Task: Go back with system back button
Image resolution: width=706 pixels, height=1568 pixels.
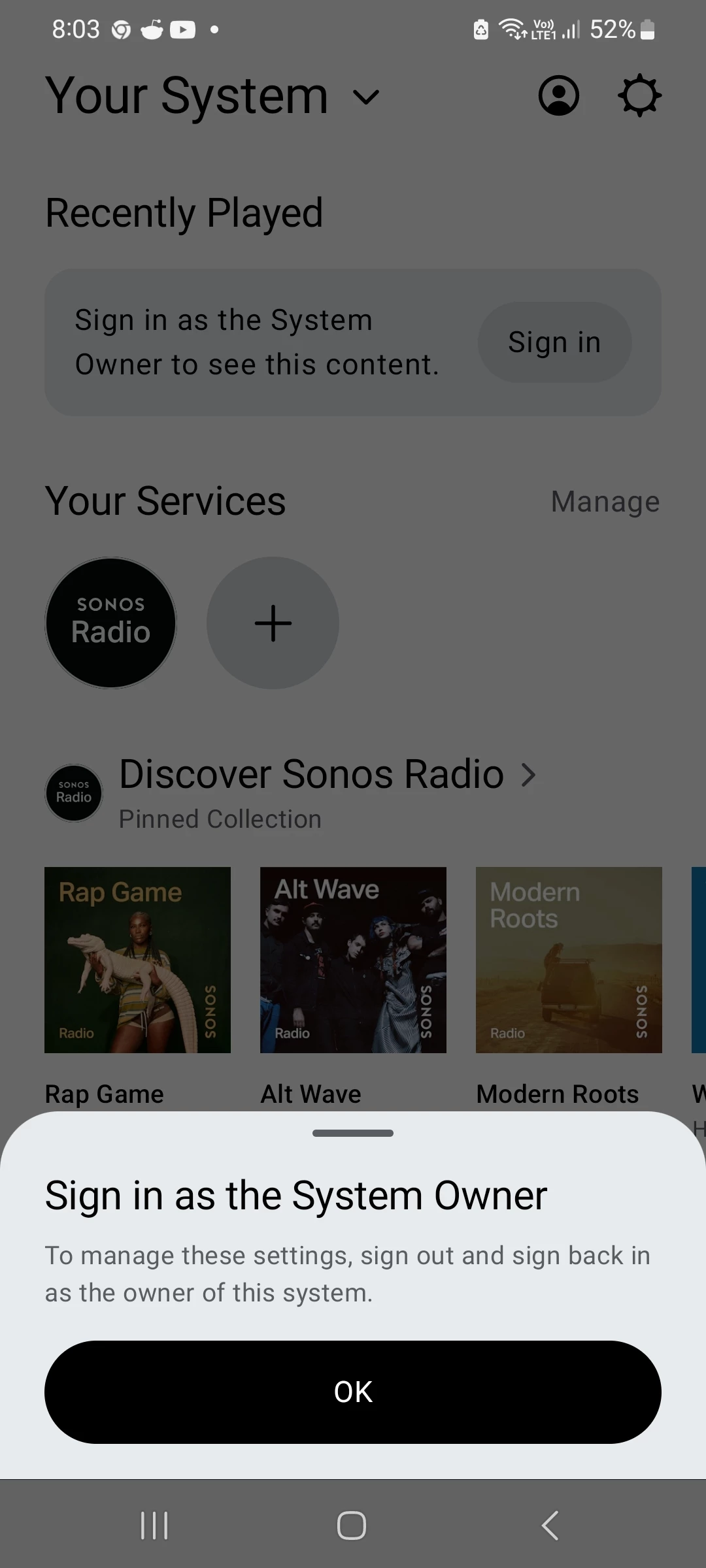Action: 550,1526
